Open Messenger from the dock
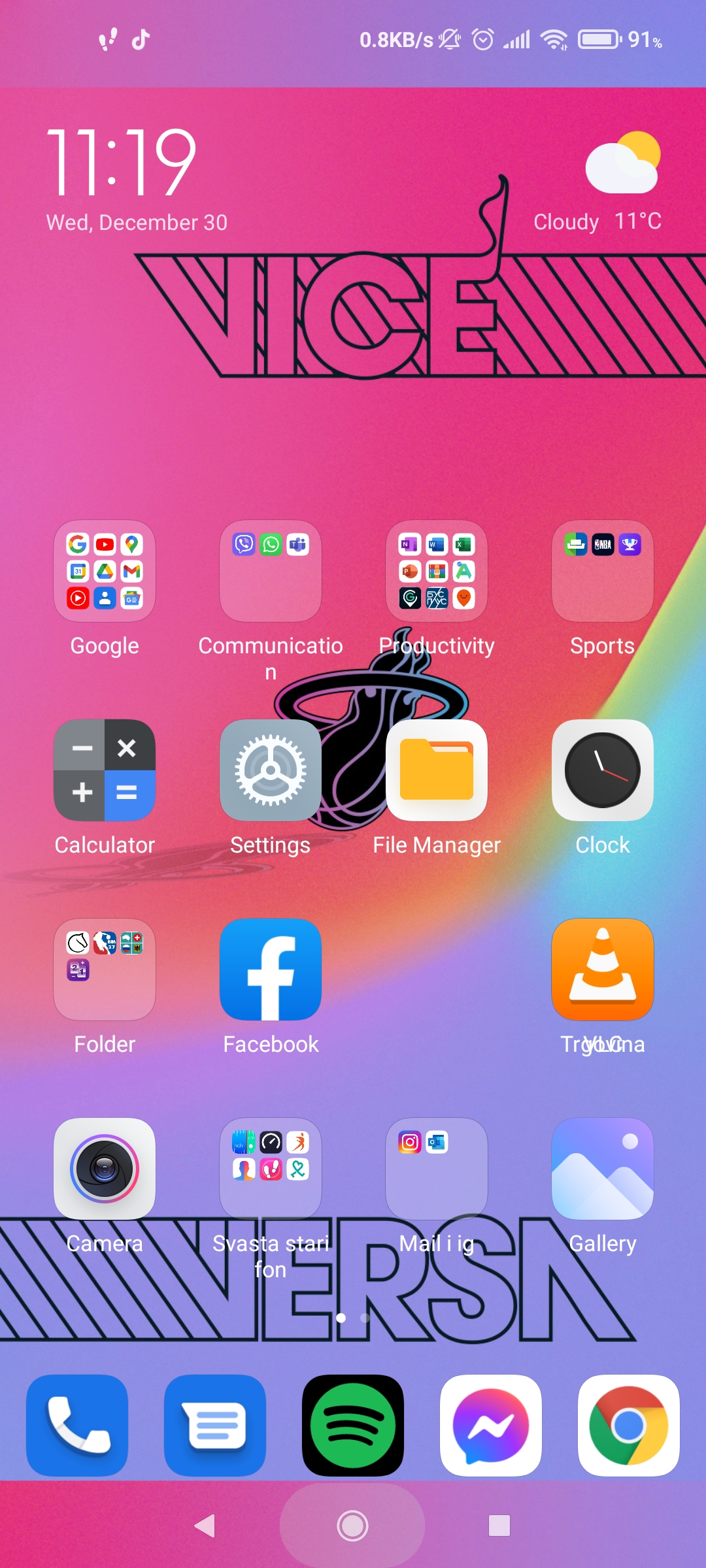The width and height of the screenshot is (706, 1568). (x=491, y=1426)
